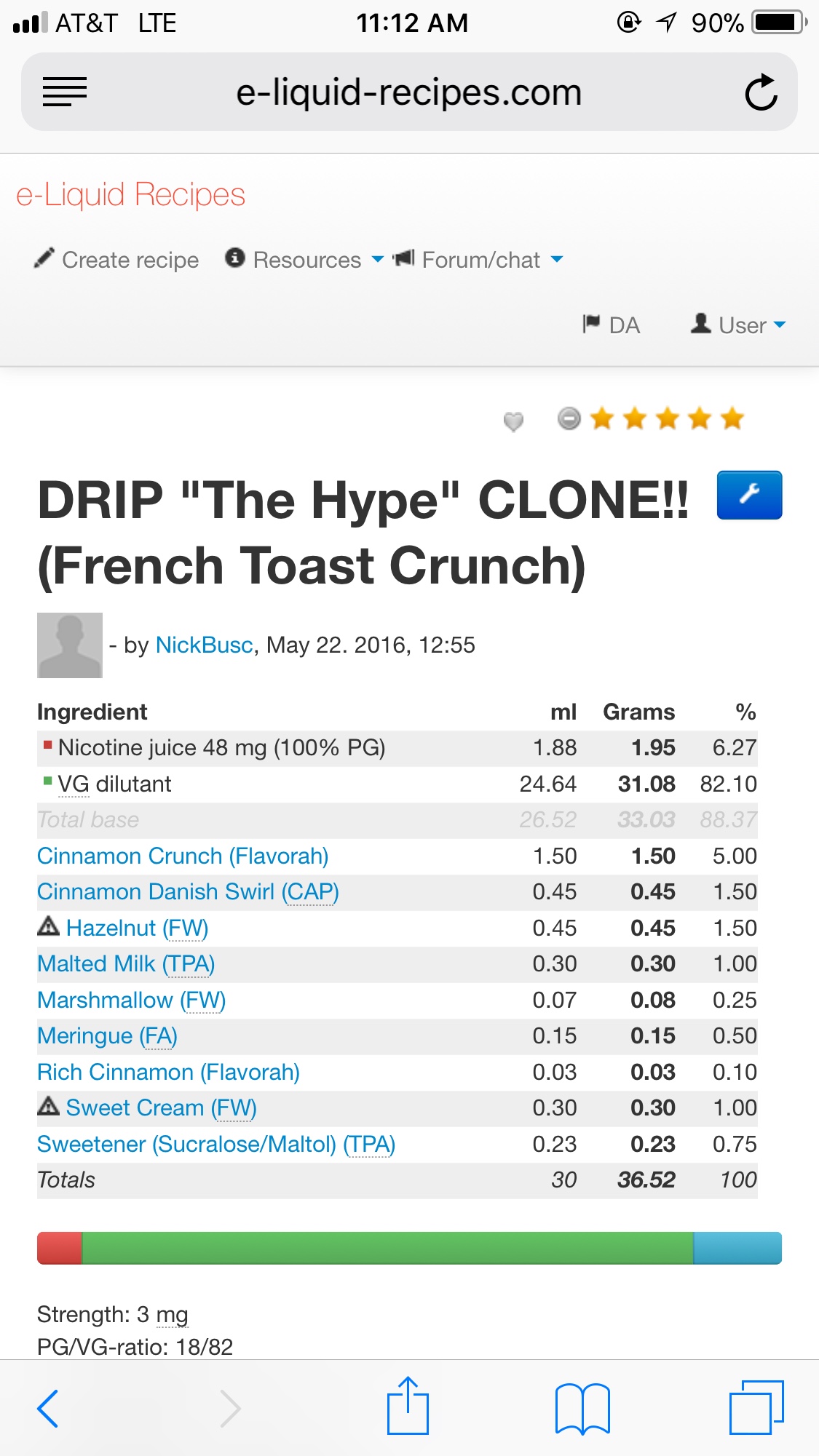View NickBusc's profile

204,645
